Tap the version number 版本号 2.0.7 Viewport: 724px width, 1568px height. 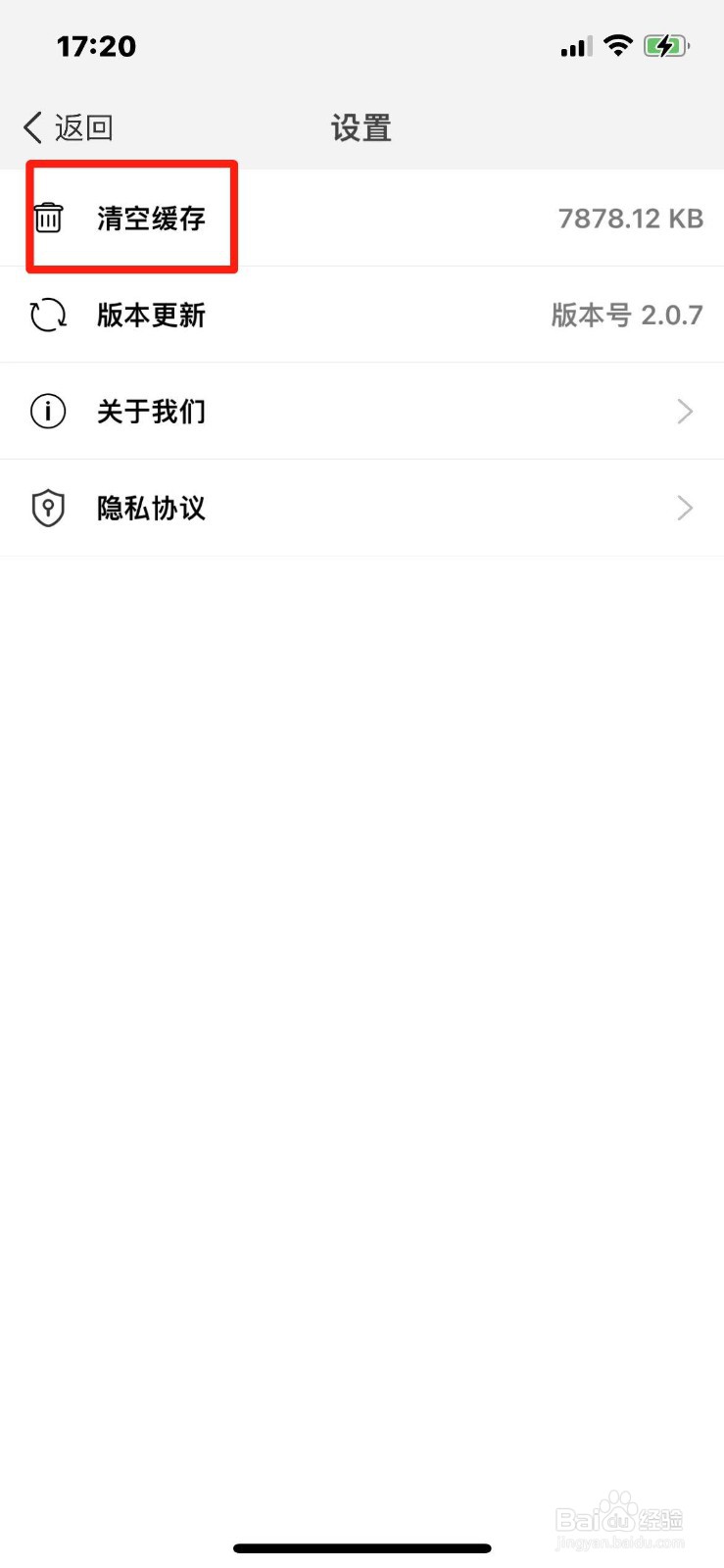pyautogui.click(x=627, y=315)
